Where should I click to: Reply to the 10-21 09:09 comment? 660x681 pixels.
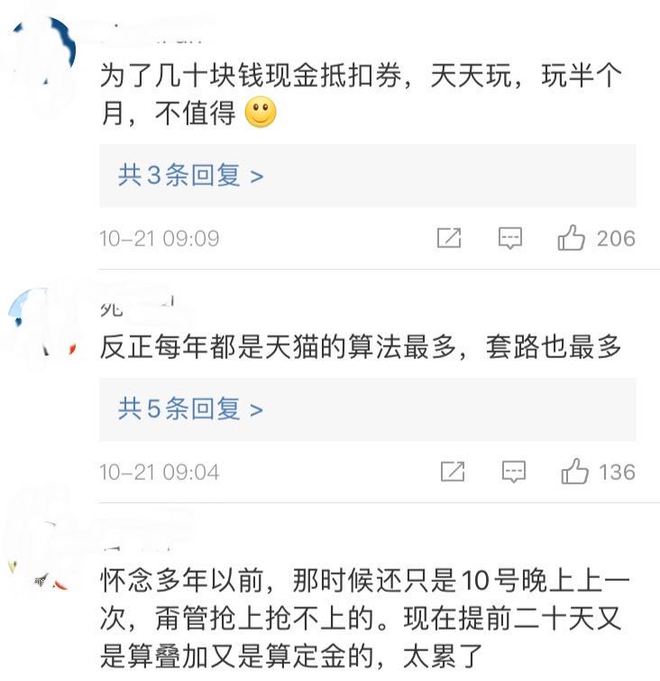tap(511, 238)
